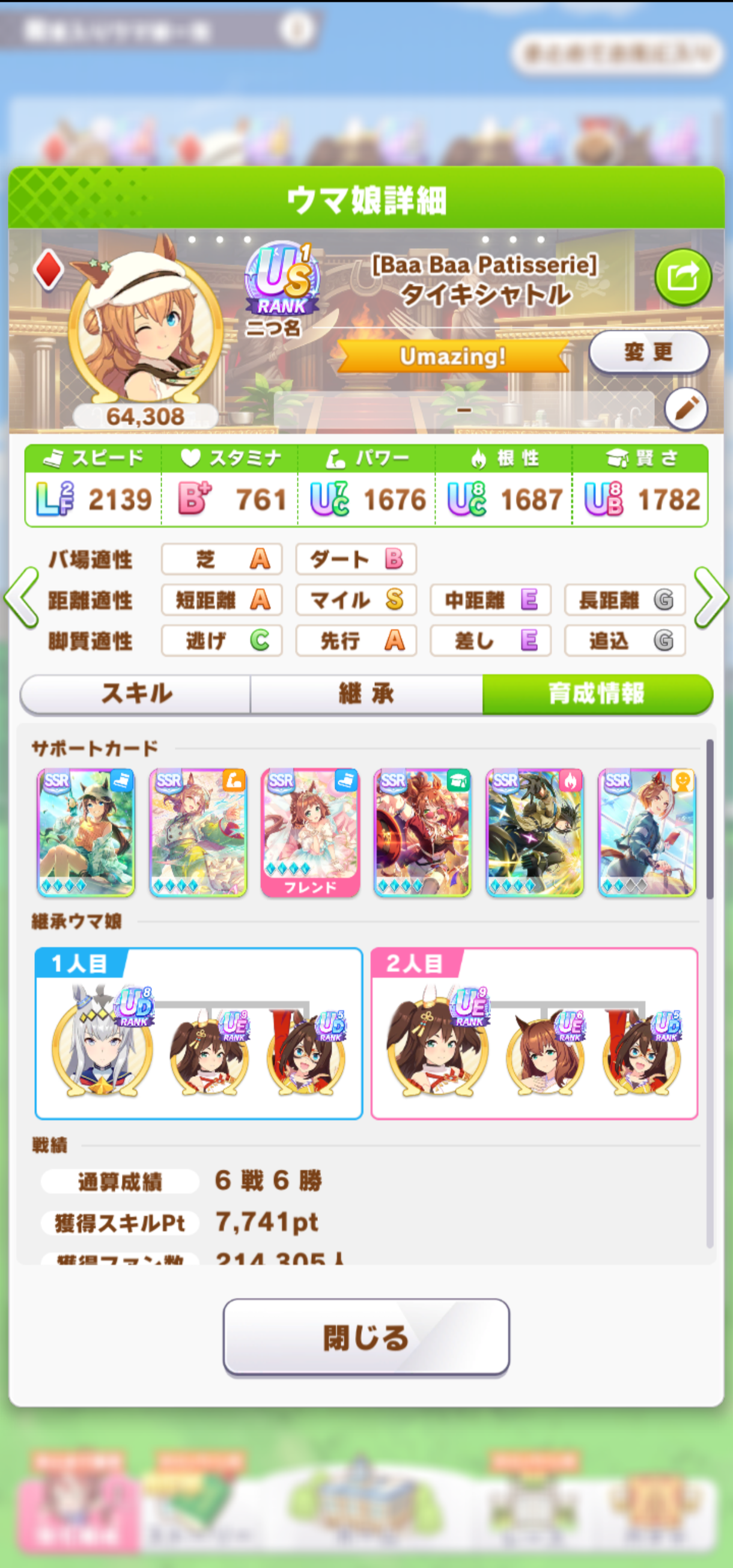The image size is (733, 1568).
Task: Open the SSR power support card
Action: pyautogui.click(x=198, y=832)
